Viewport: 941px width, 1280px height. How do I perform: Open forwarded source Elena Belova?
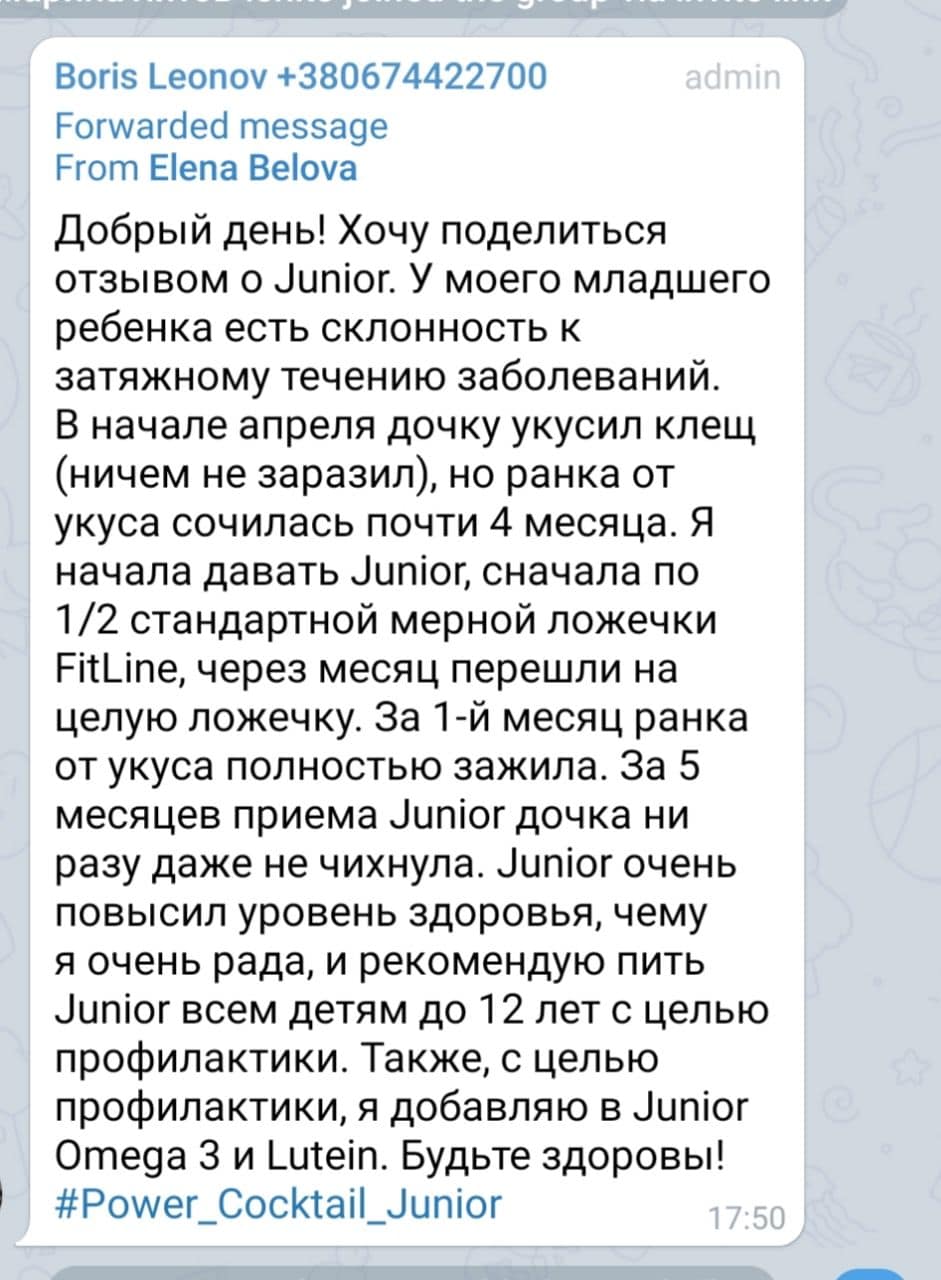coord(252,168)
